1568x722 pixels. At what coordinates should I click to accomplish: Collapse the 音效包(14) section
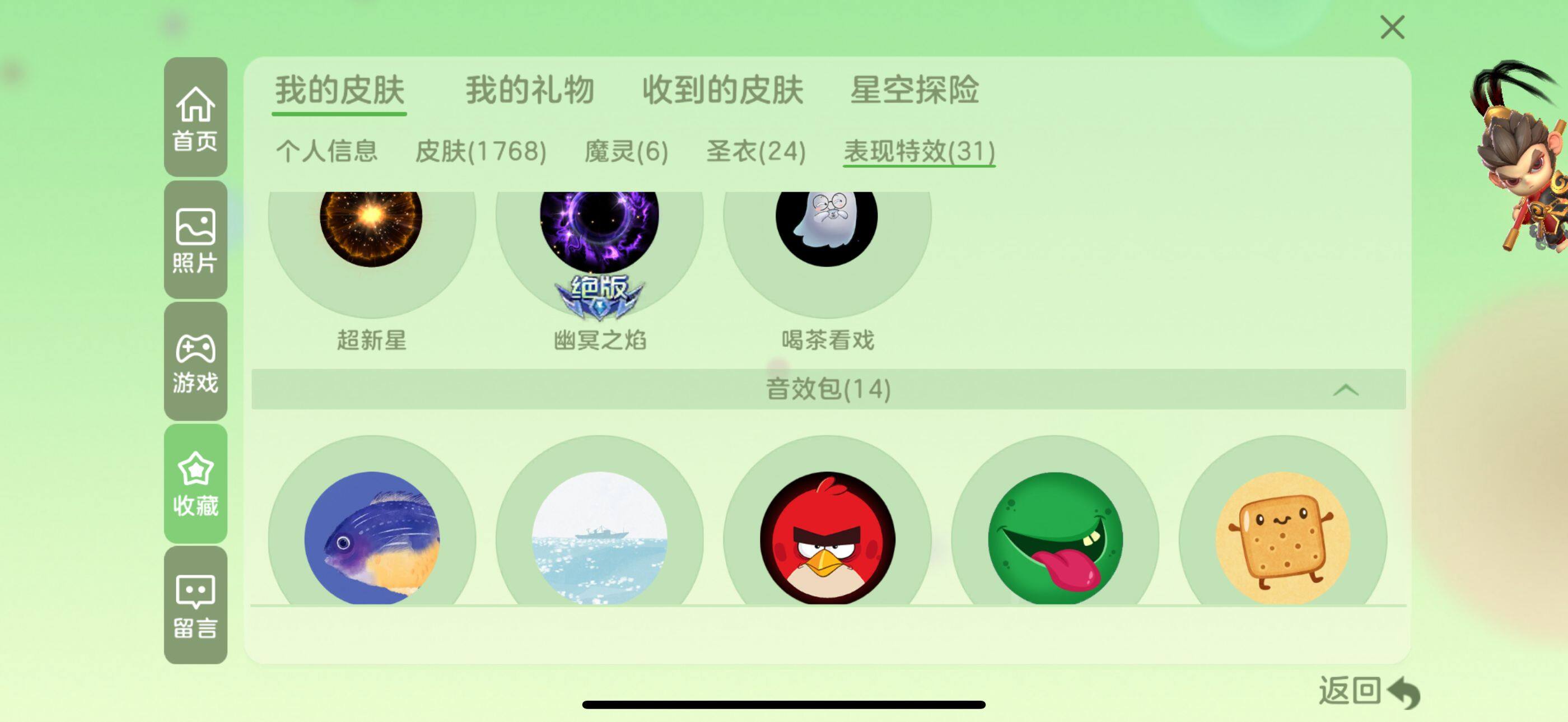coord(1345,390)
